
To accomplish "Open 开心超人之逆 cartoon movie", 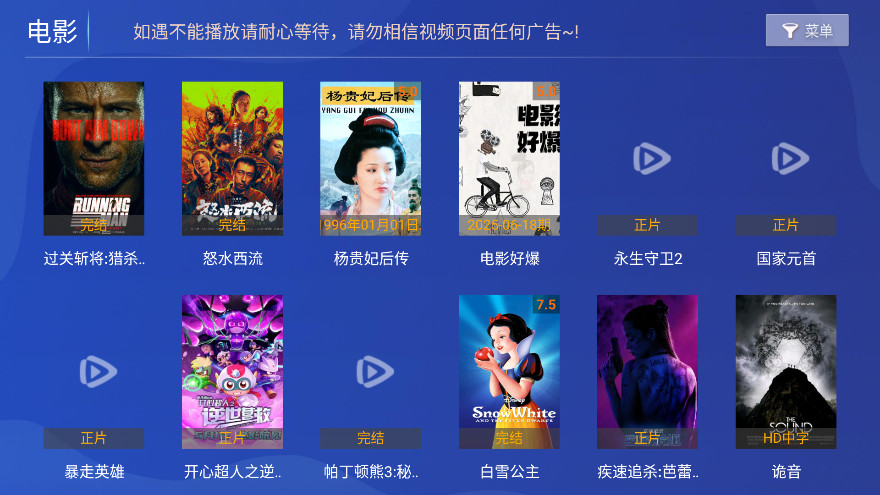I will 232,372.
